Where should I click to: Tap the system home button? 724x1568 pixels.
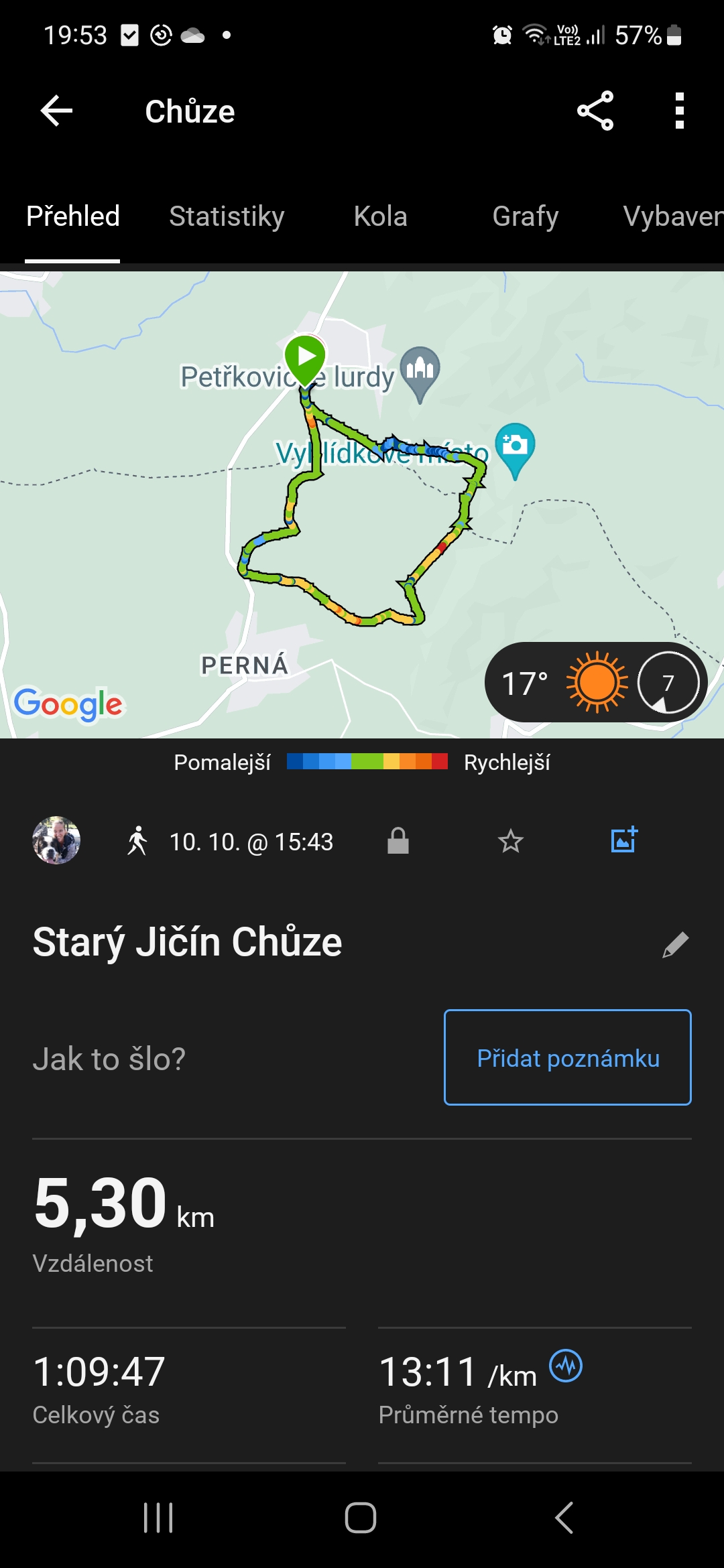[361, 1518]
